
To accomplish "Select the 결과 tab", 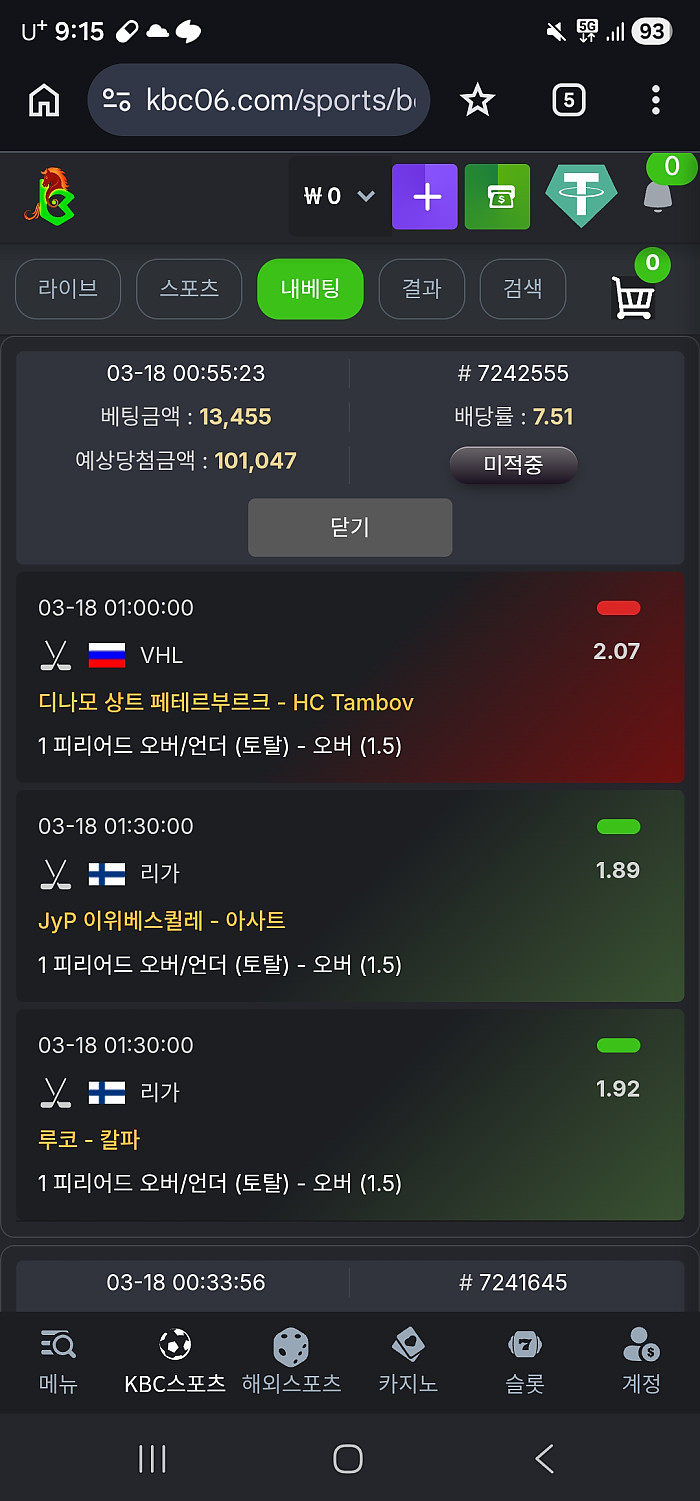I will pyautogui.click(x=422, y=289).
